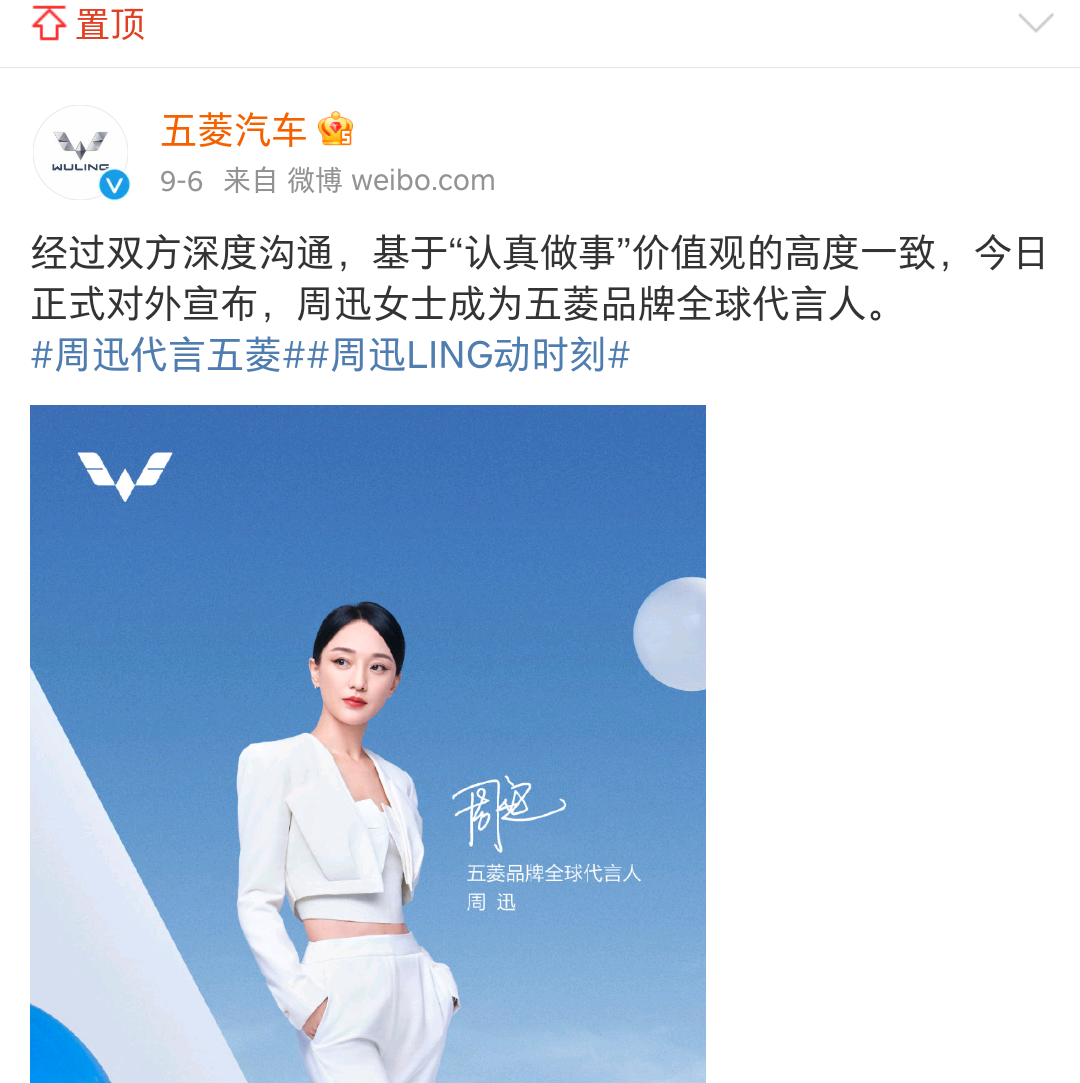Tap the 五菱汽车 account name

point(234,130)
